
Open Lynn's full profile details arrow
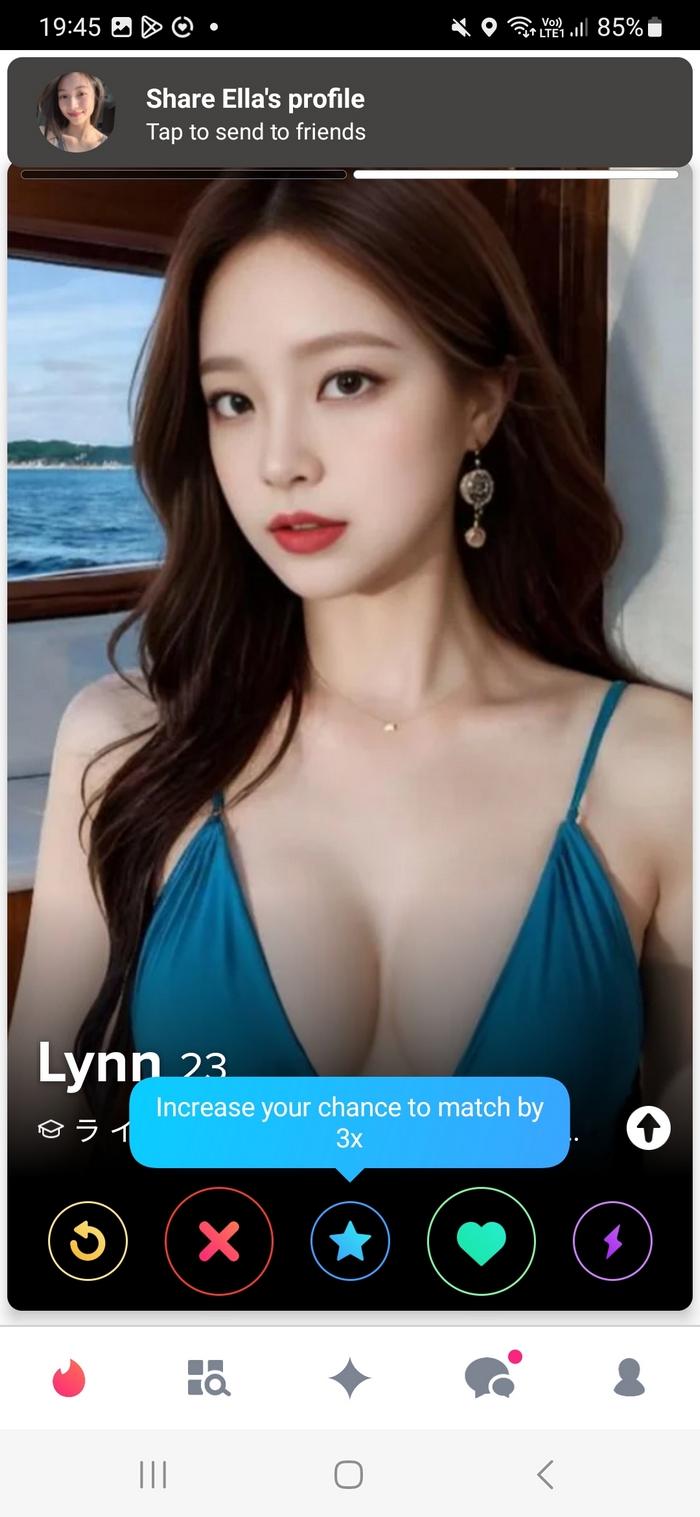[x=648, y=1129]
